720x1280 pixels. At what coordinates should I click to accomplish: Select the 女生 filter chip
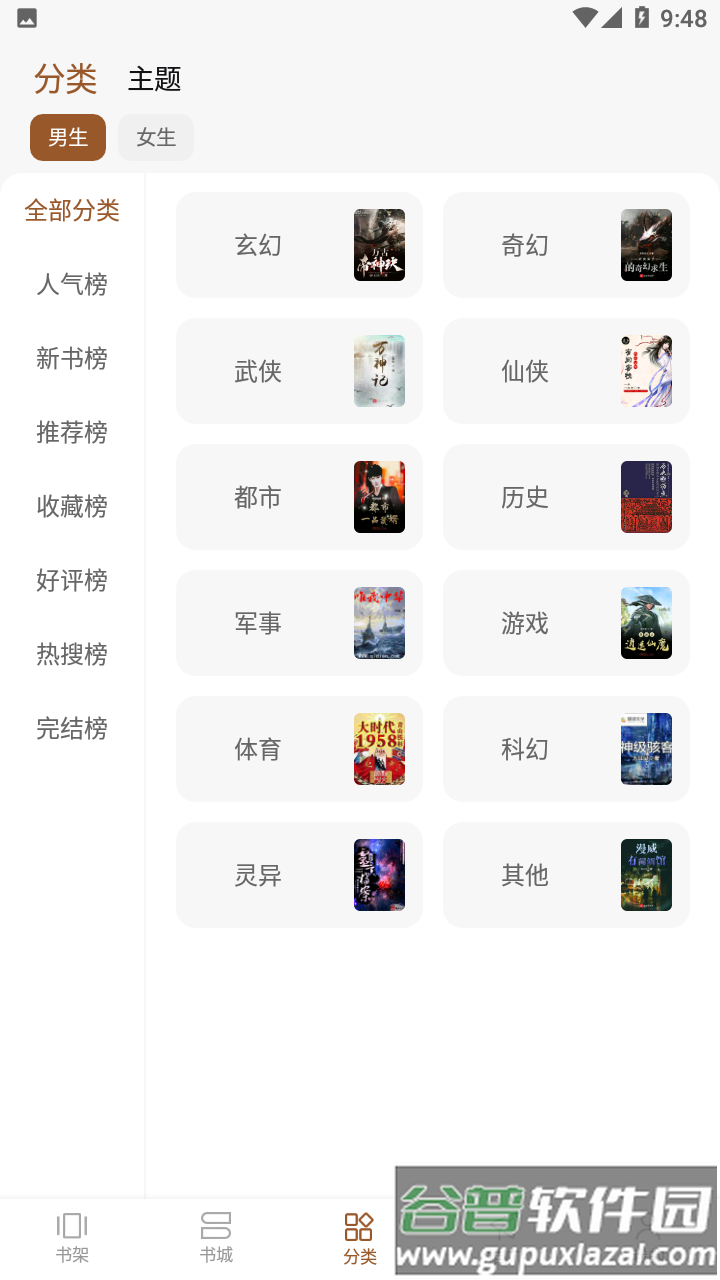(156, 138)
